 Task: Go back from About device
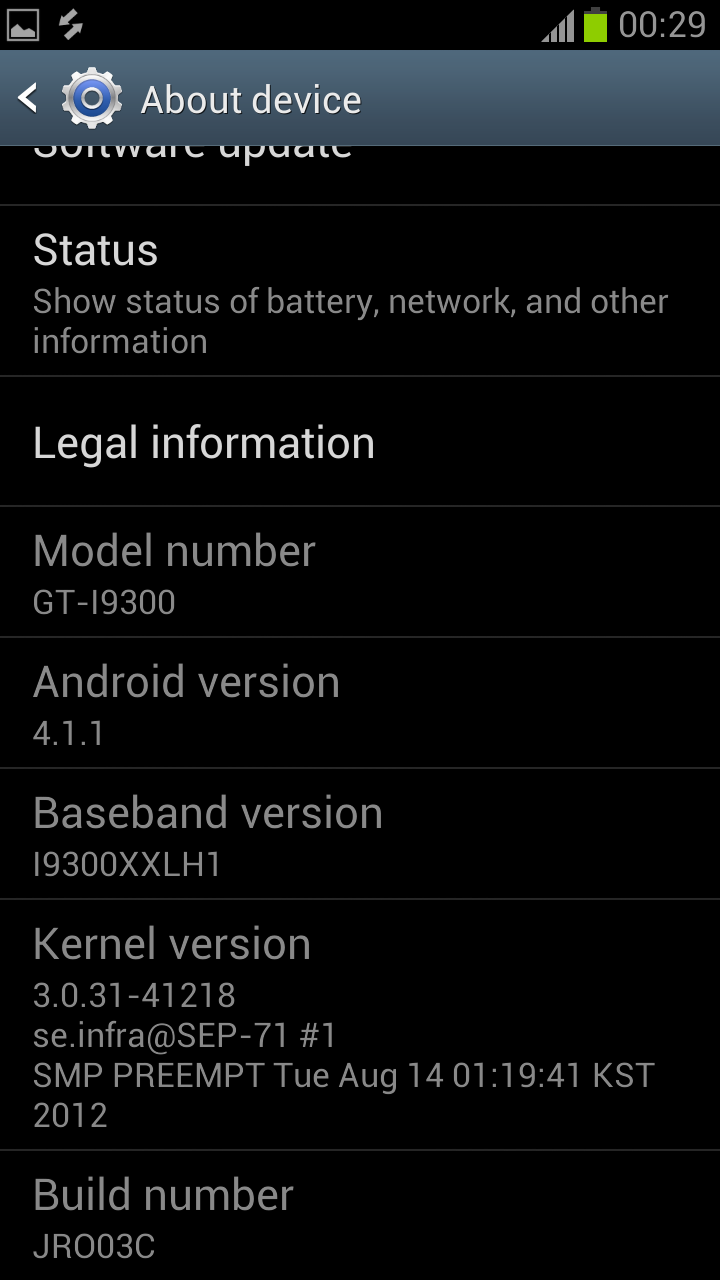pos(30,99)
